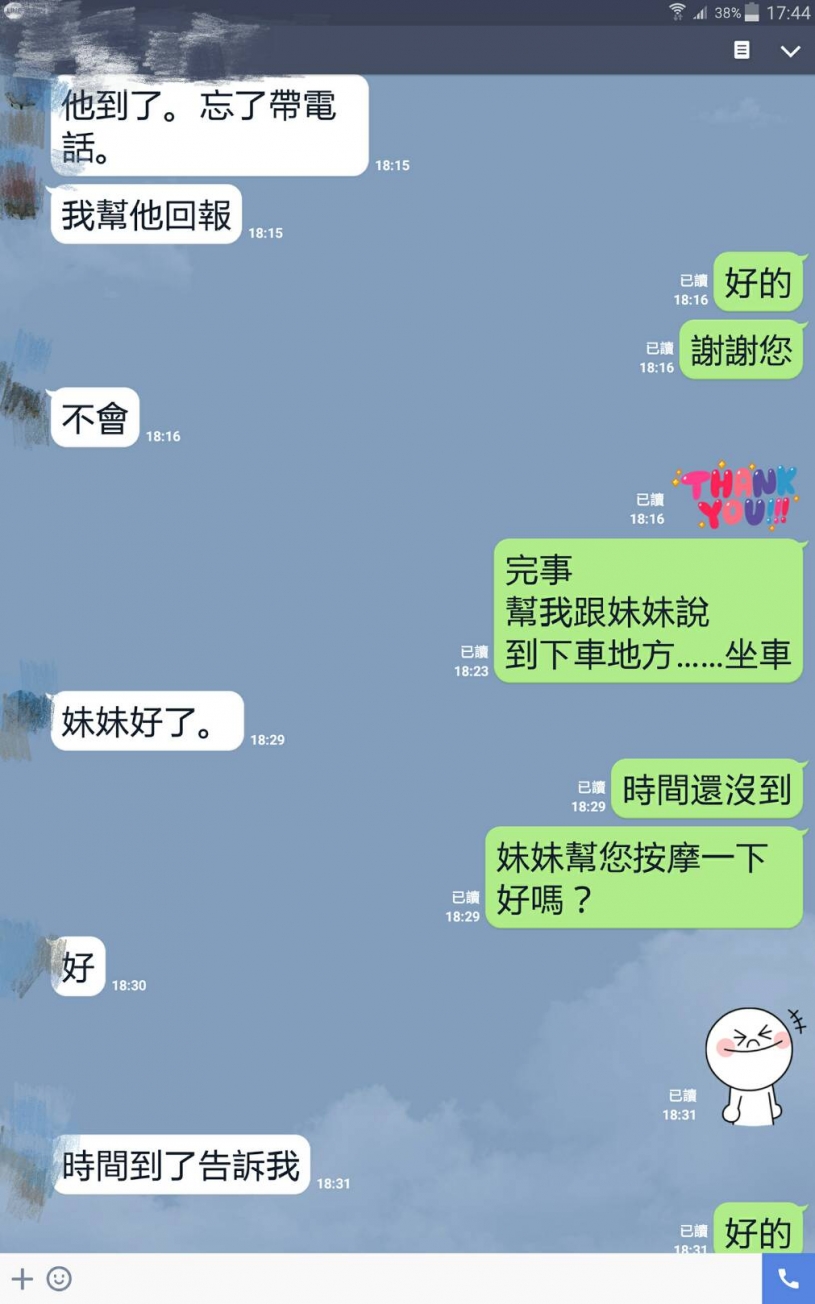Open the emoji sticker picker
Viewport: 815px width, 1304px height.
(60, 1278)
